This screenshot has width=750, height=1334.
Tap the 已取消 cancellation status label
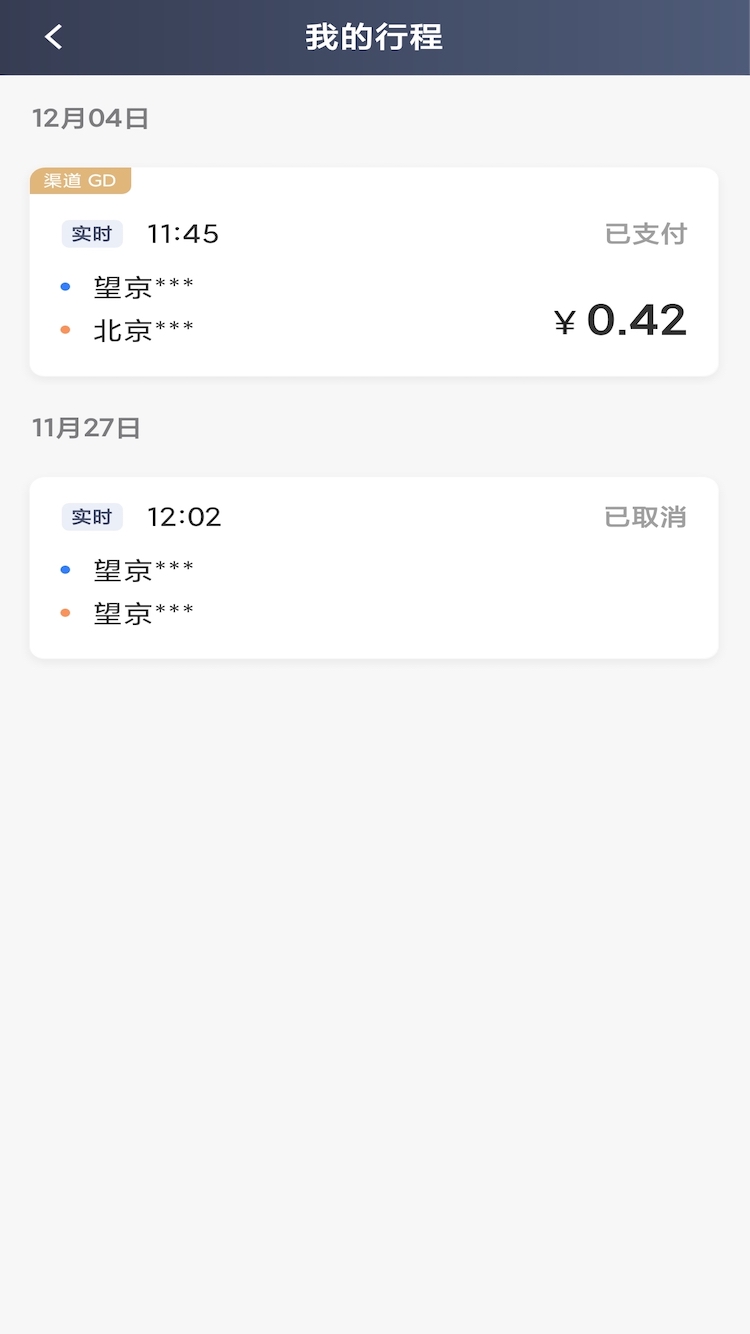tap(645, 517)
